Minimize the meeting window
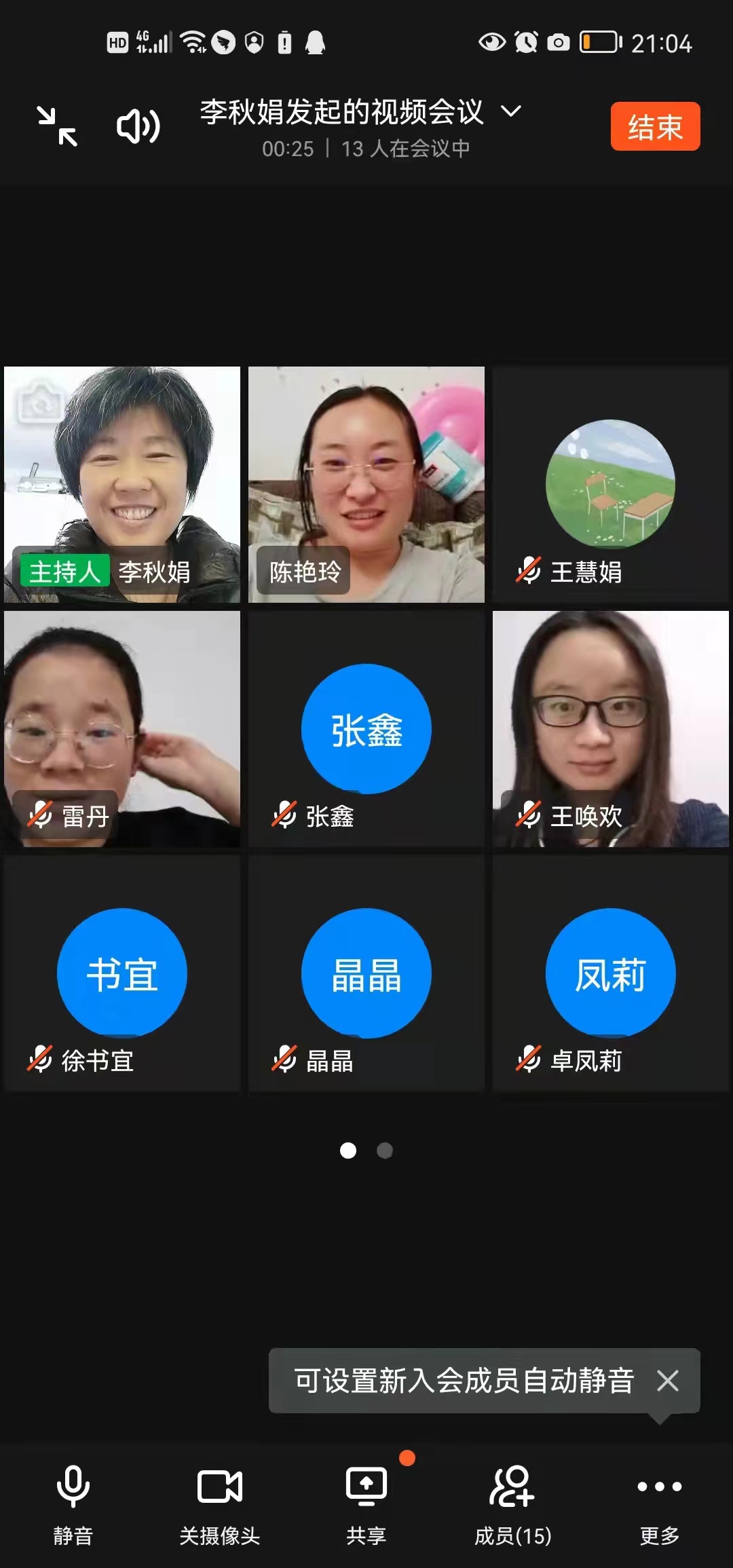 point(57,126)
